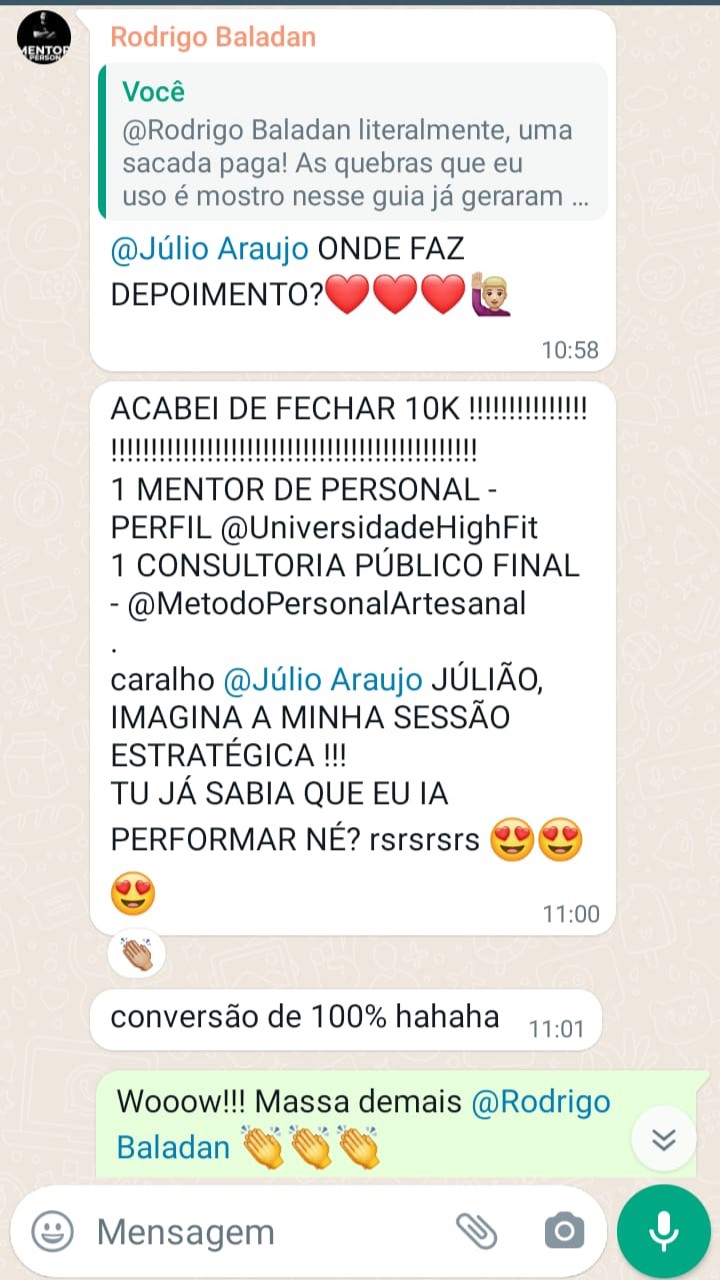The image size is (720, 1280).
Task: Open Rodrigo Baladan sender name
Action: click(213, 37)
